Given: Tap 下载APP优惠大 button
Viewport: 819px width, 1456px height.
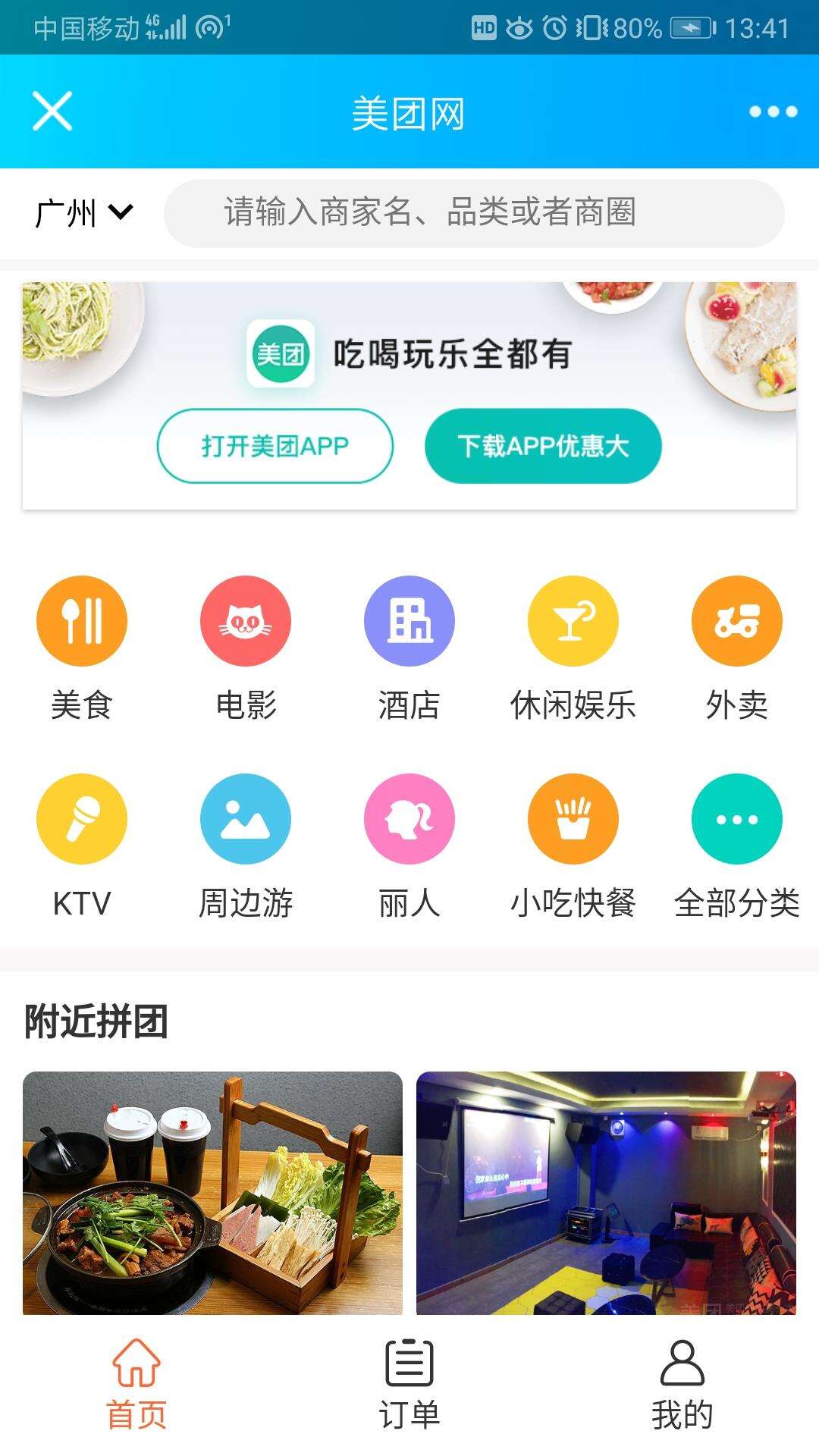Looking at the screenshot, I should [x=543, y=446].
